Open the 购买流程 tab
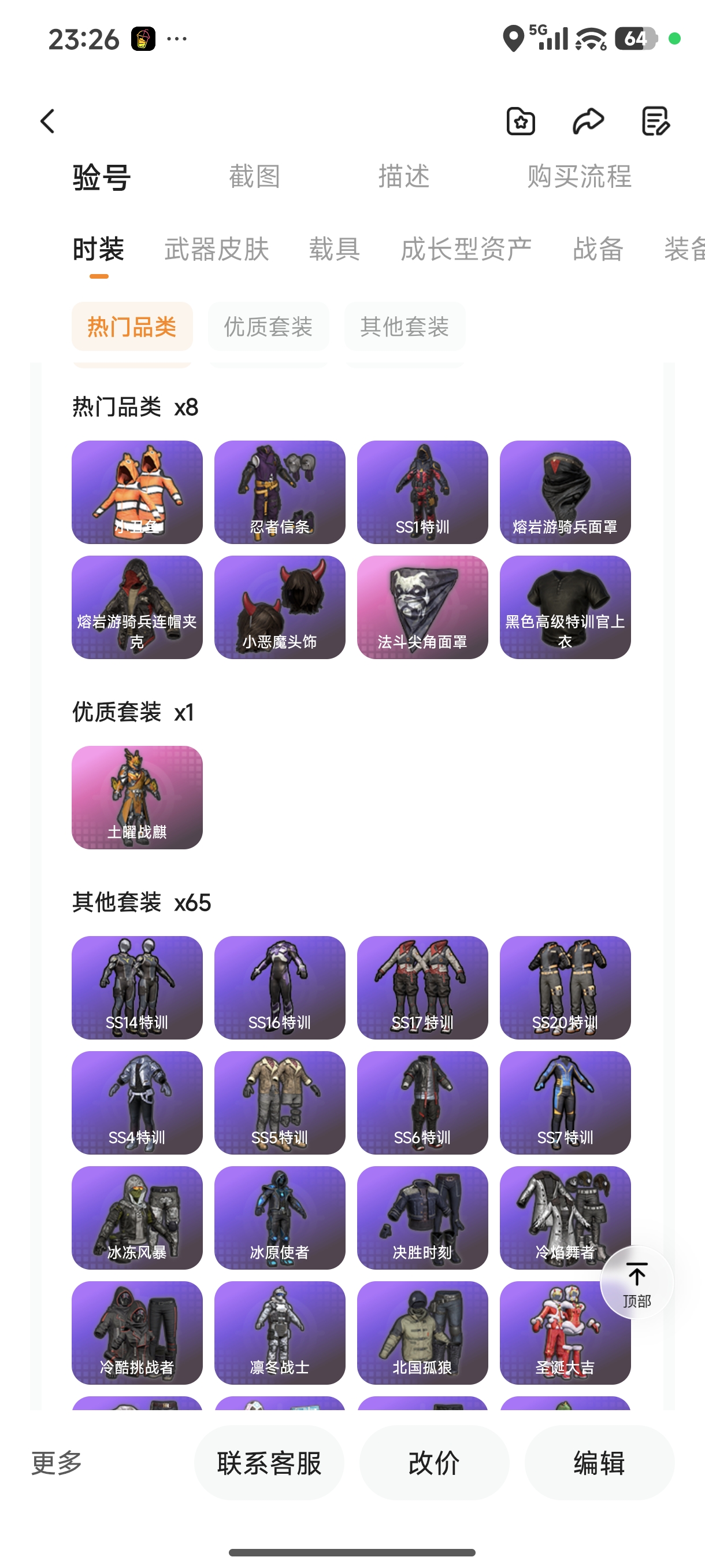Image resolution: width=705 pixels, height=1568 pixels. point(579,176)
